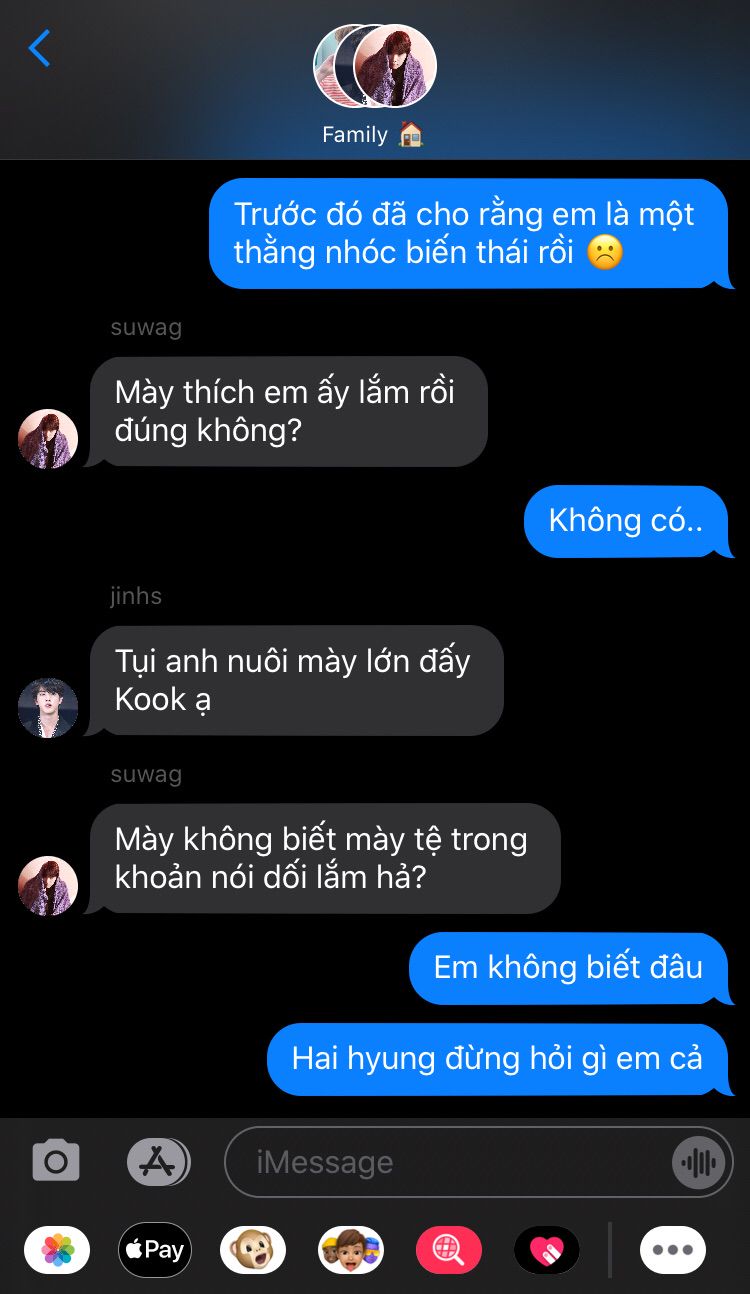
Task: Open more iMessage apps
Action: [673, 1249]
